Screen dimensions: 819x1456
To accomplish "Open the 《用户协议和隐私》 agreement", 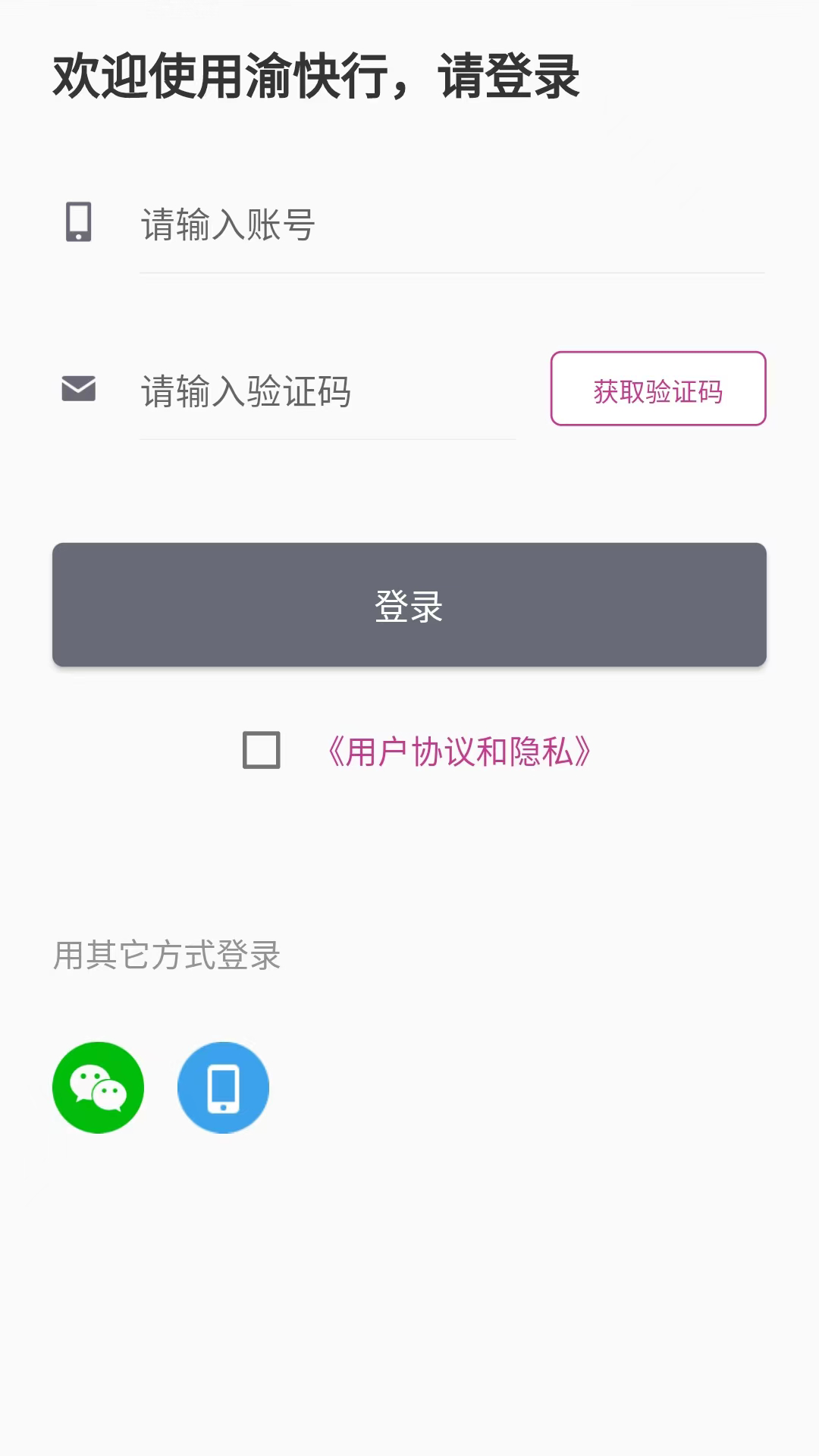I will [459, 751].
